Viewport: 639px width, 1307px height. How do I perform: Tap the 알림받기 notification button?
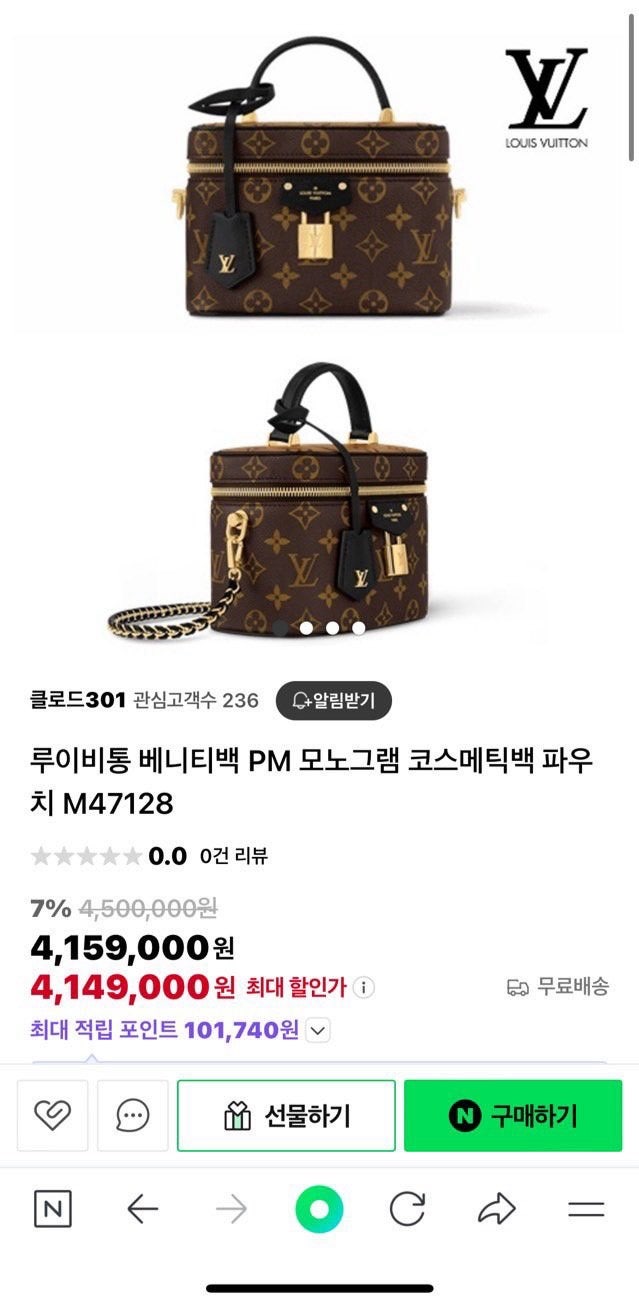pos(333,701)
